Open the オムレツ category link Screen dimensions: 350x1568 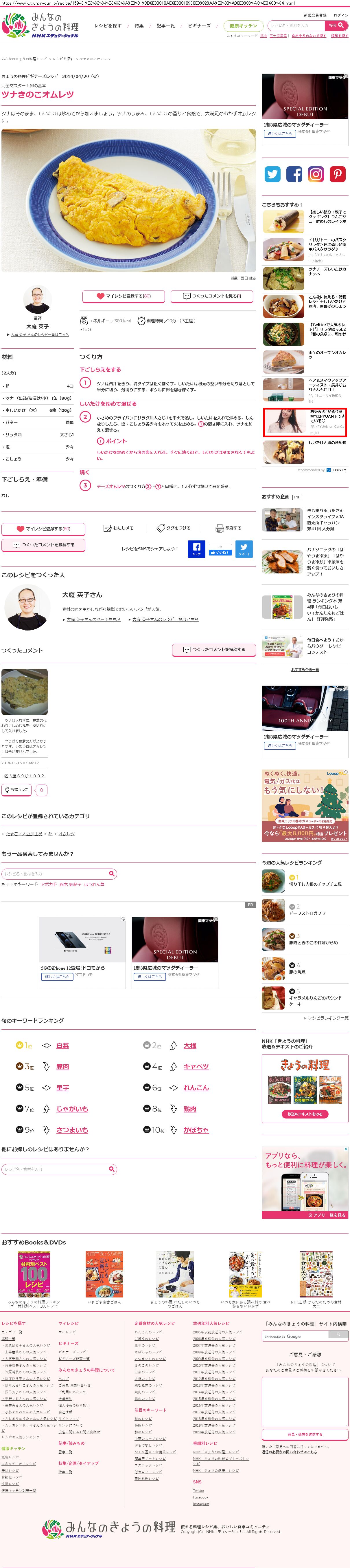[66, 833]
